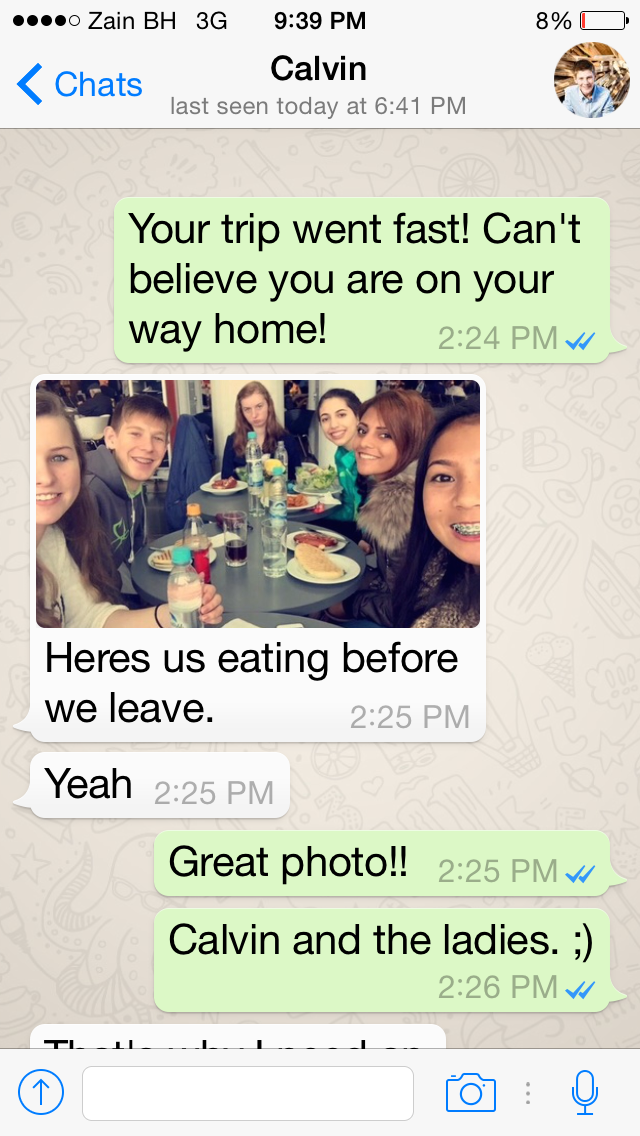This screenshot has height=1136, width=640.
Task: Go back to Chats list
Action: [80, 85]
